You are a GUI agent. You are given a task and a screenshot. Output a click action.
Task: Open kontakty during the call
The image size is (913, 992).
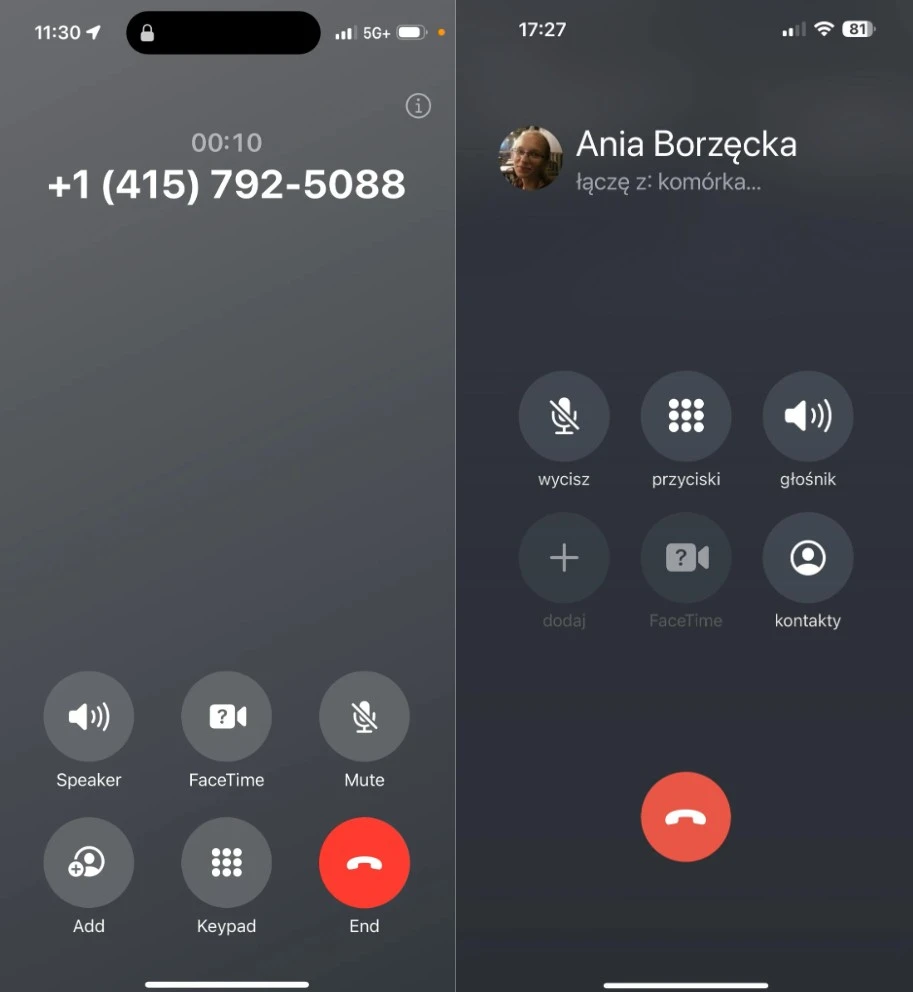tap(808, 558)
